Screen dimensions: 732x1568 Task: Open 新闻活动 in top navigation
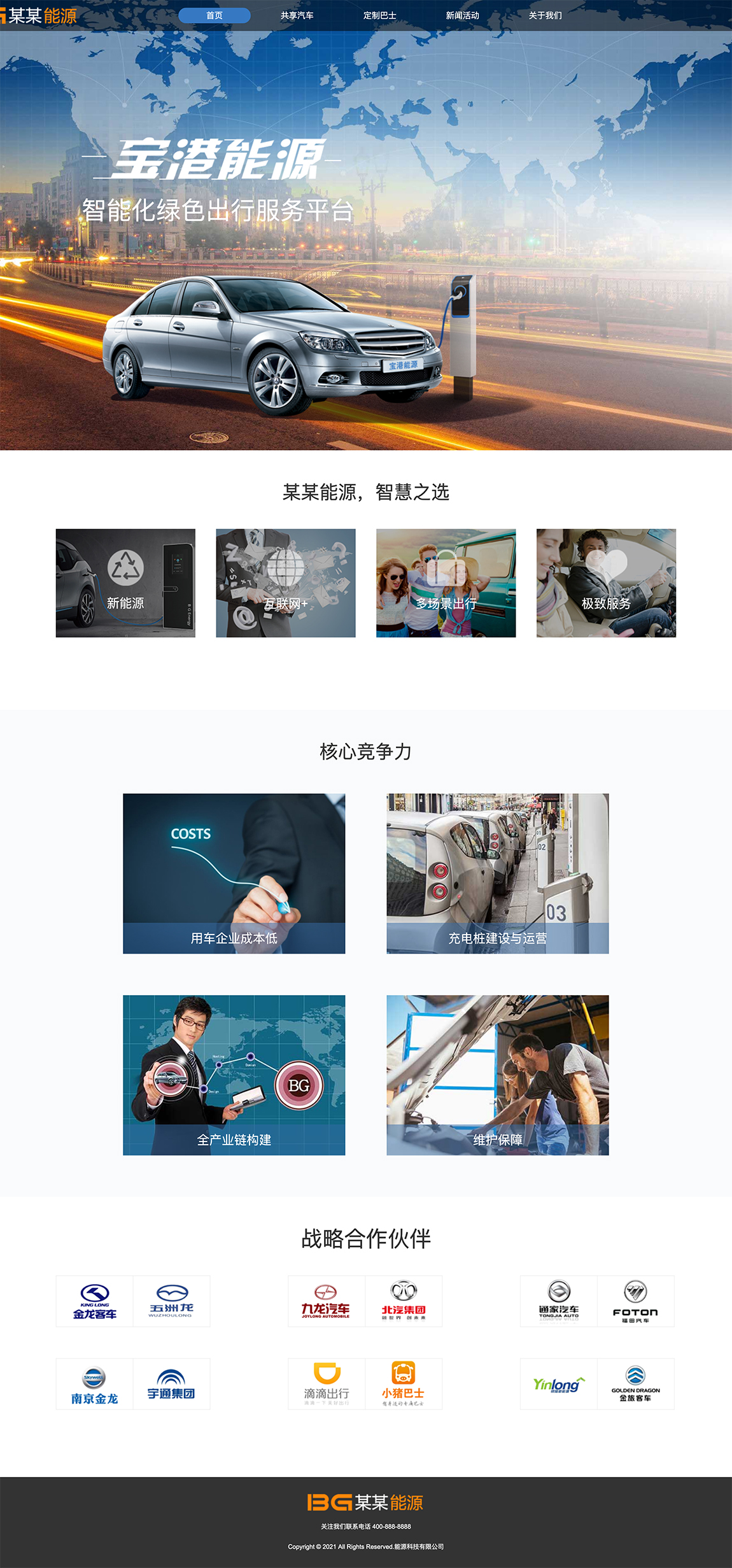pos(462,15)
